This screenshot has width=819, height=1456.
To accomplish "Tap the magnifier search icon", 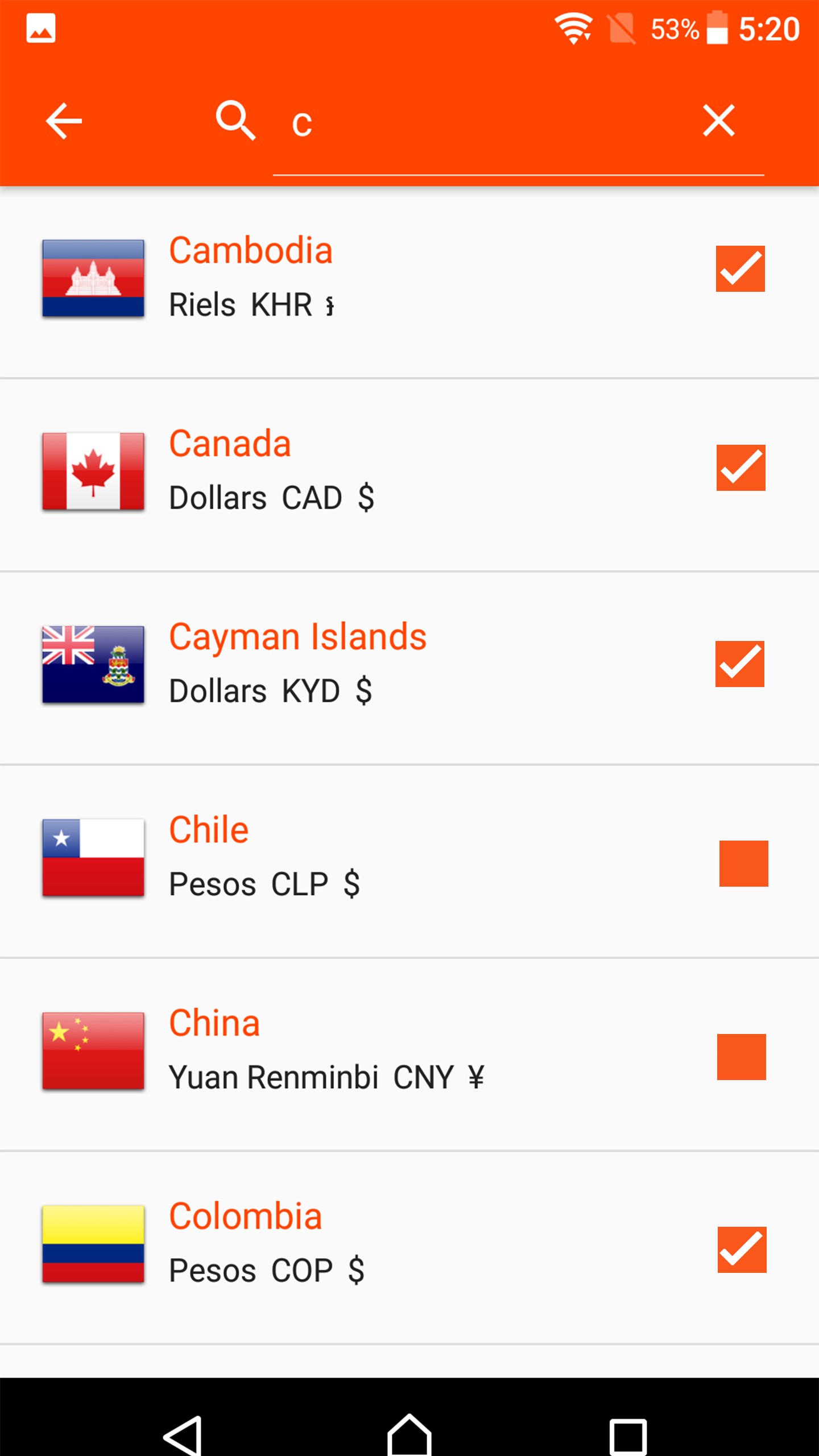I will coord(235,121).
